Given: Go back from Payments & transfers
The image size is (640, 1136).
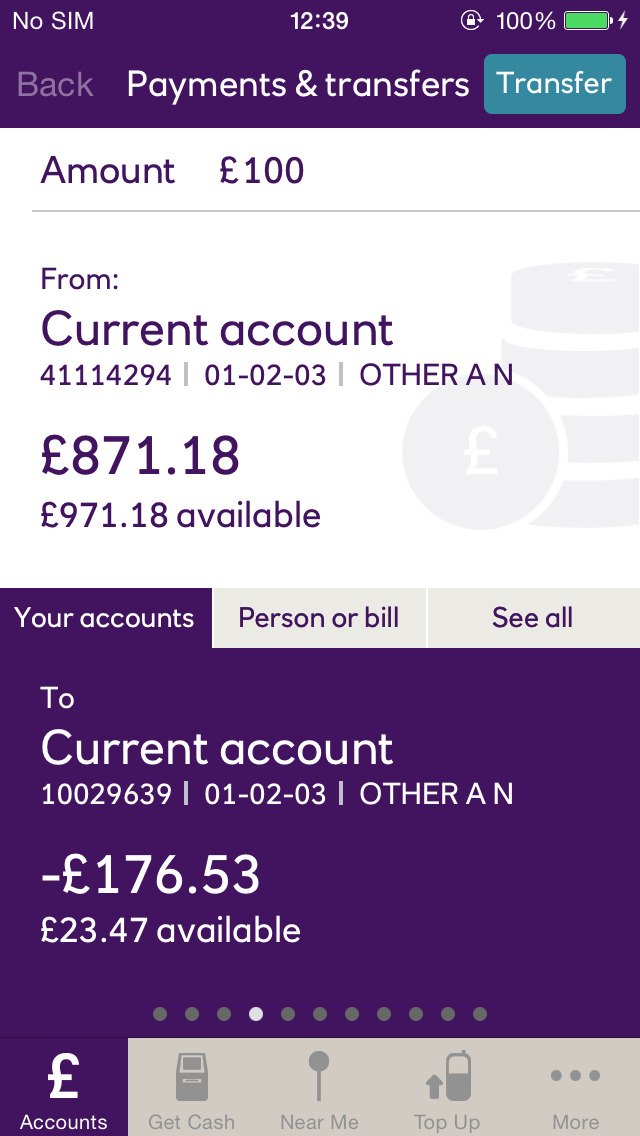Looking at the screenshot, I should pyautogui.click(x=56, y=85).
